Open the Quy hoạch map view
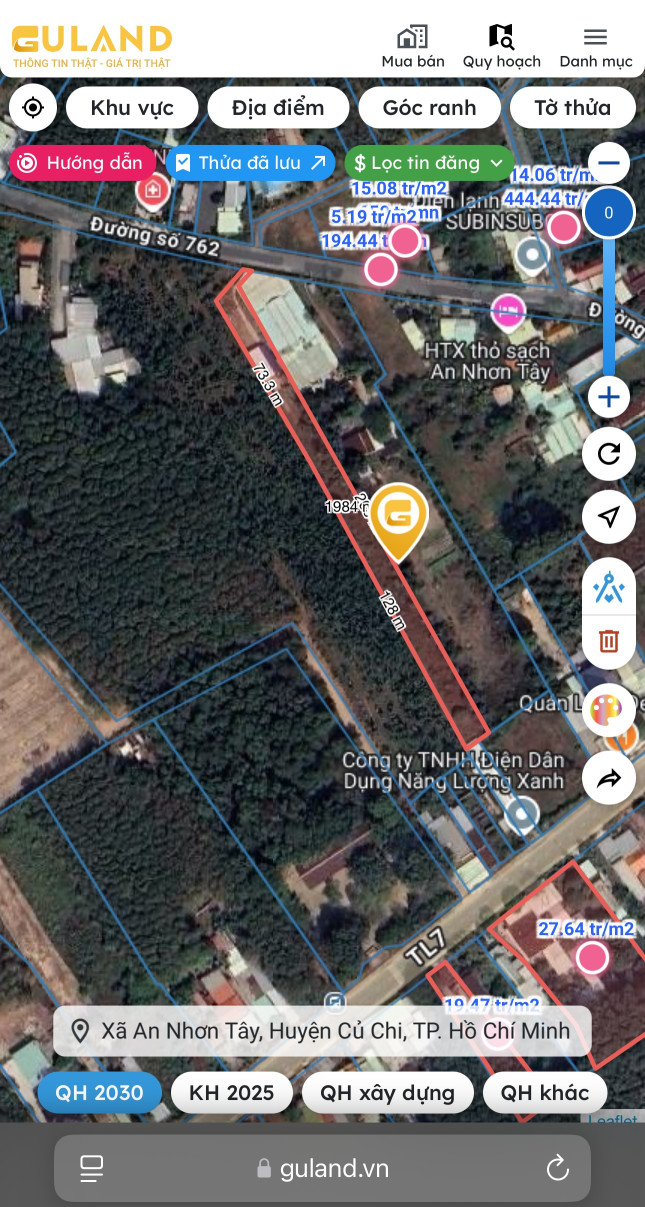Screen dimensions: 645x1207 coord(501,47)
